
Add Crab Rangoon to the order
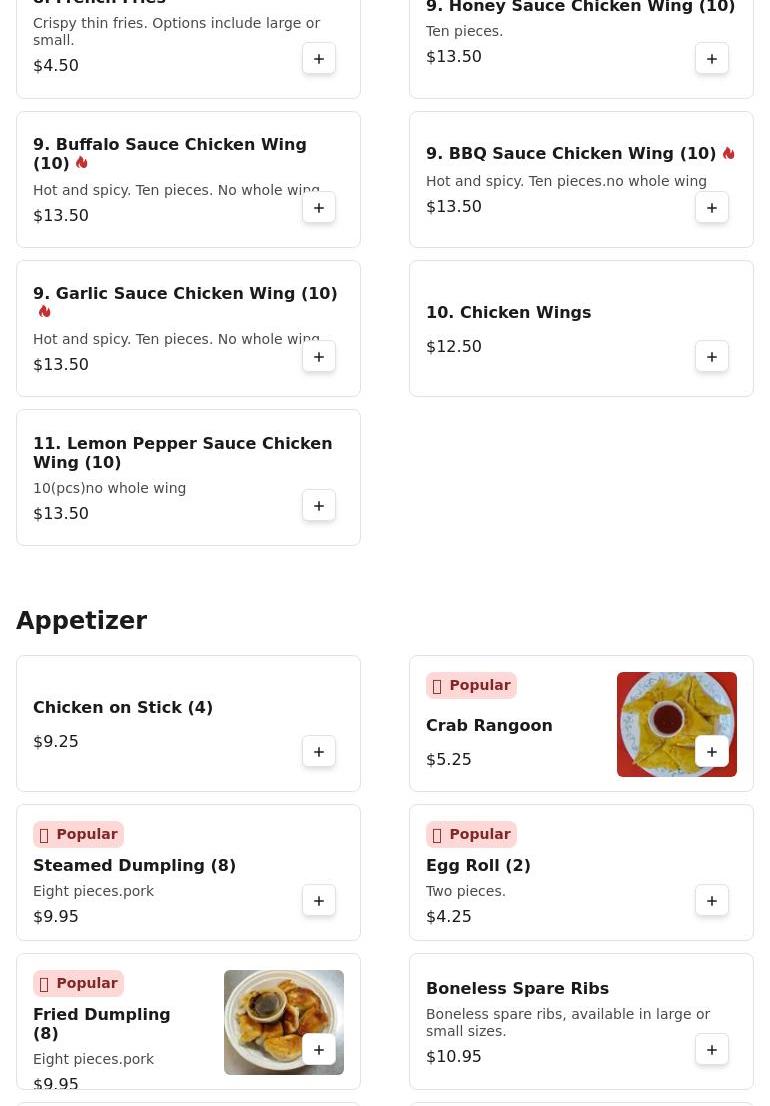coord(712,752)
